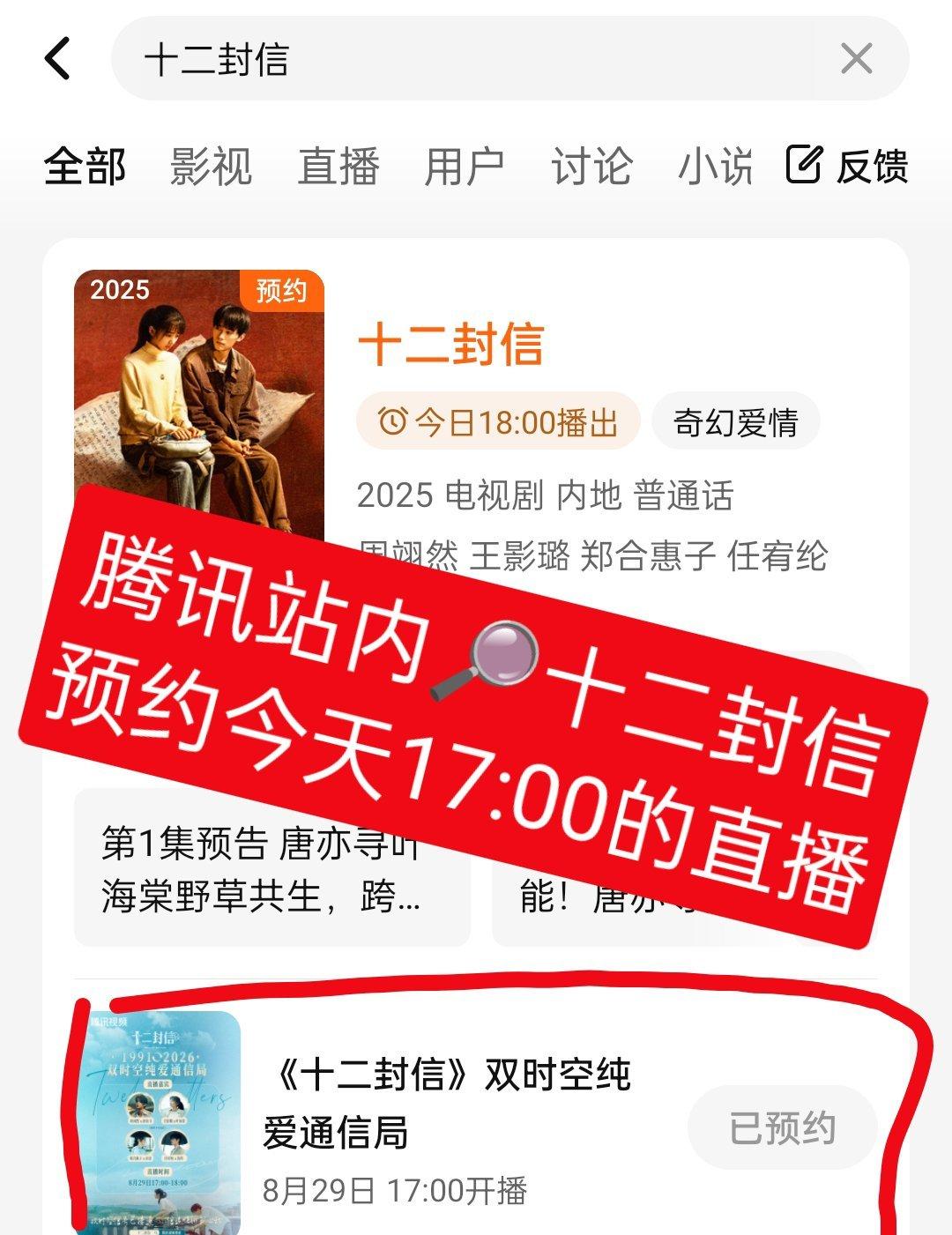Go back from the search results
This screenshot has width=952, height=1235.
[x=58, y=59]
